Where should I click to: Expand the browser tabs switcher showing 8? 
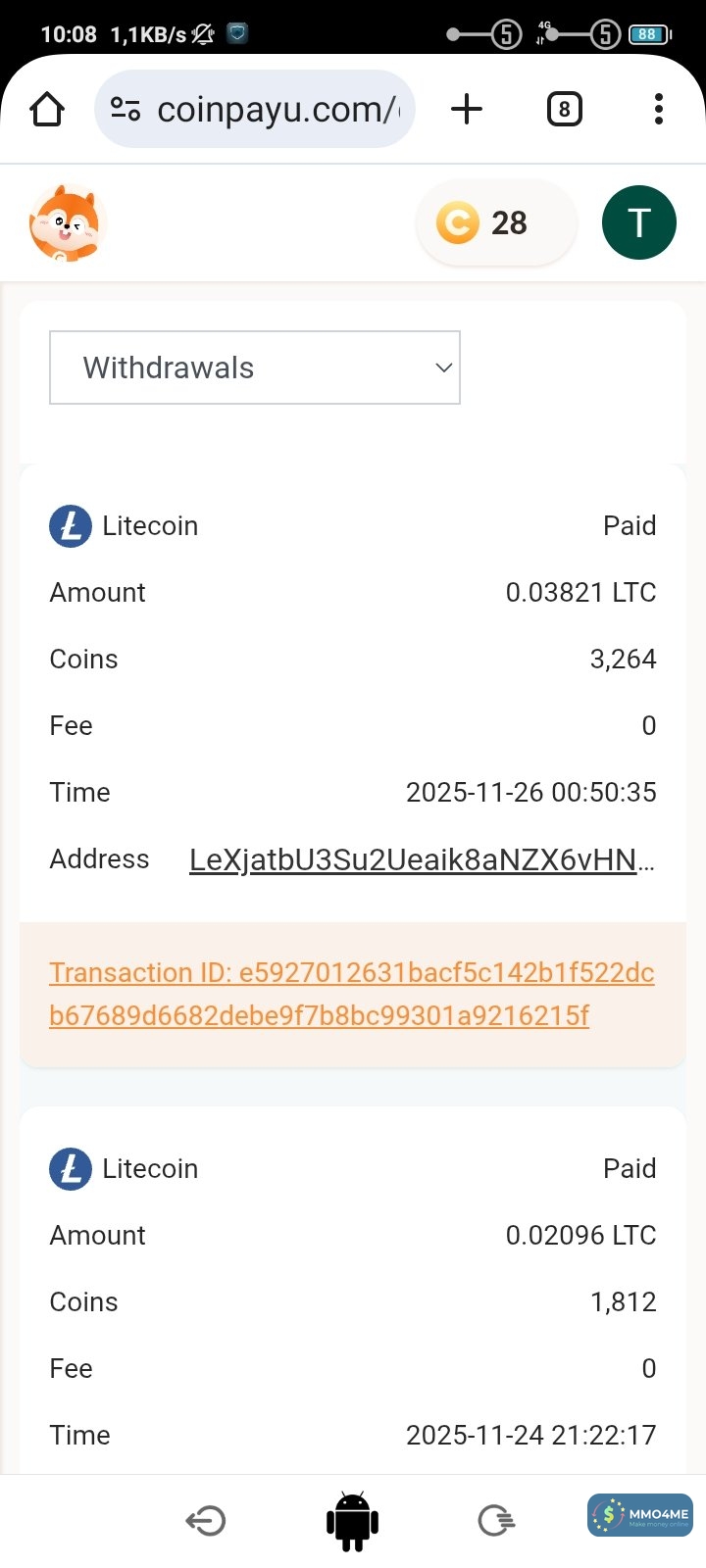click(x=564, y=109)
